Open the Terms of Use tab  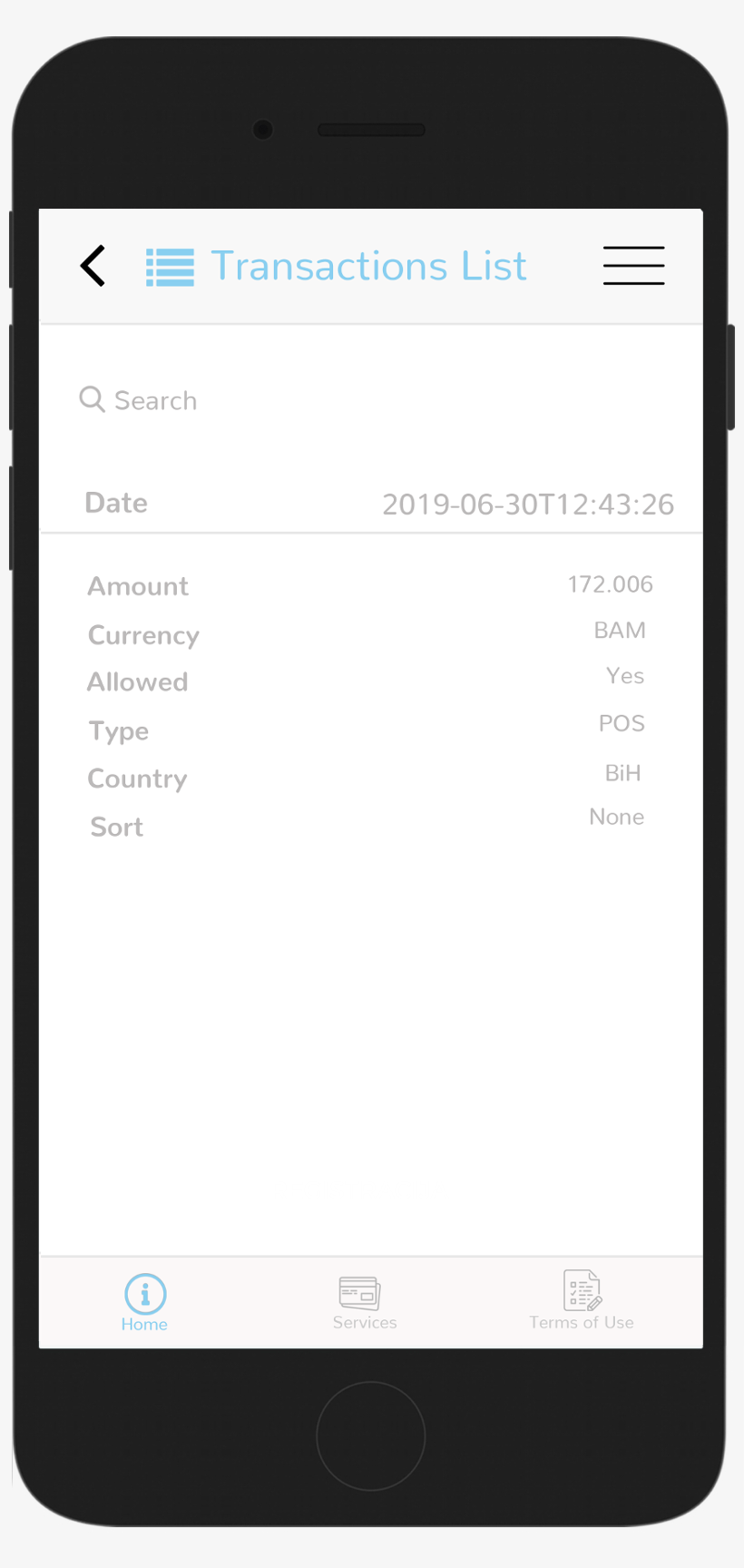point(582,1302)
